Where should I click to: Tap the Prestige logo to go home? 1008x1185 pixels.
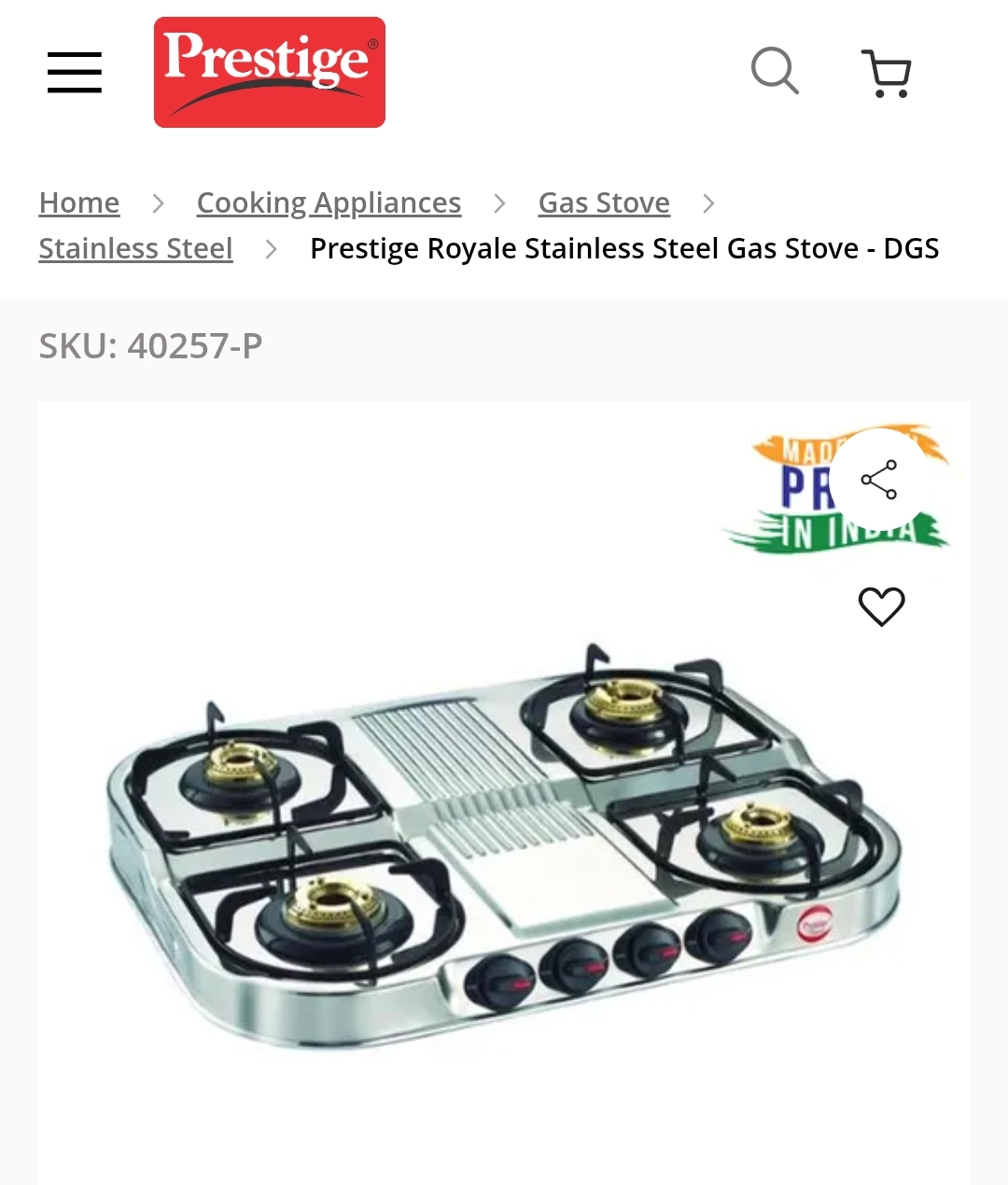coord(269,73)
